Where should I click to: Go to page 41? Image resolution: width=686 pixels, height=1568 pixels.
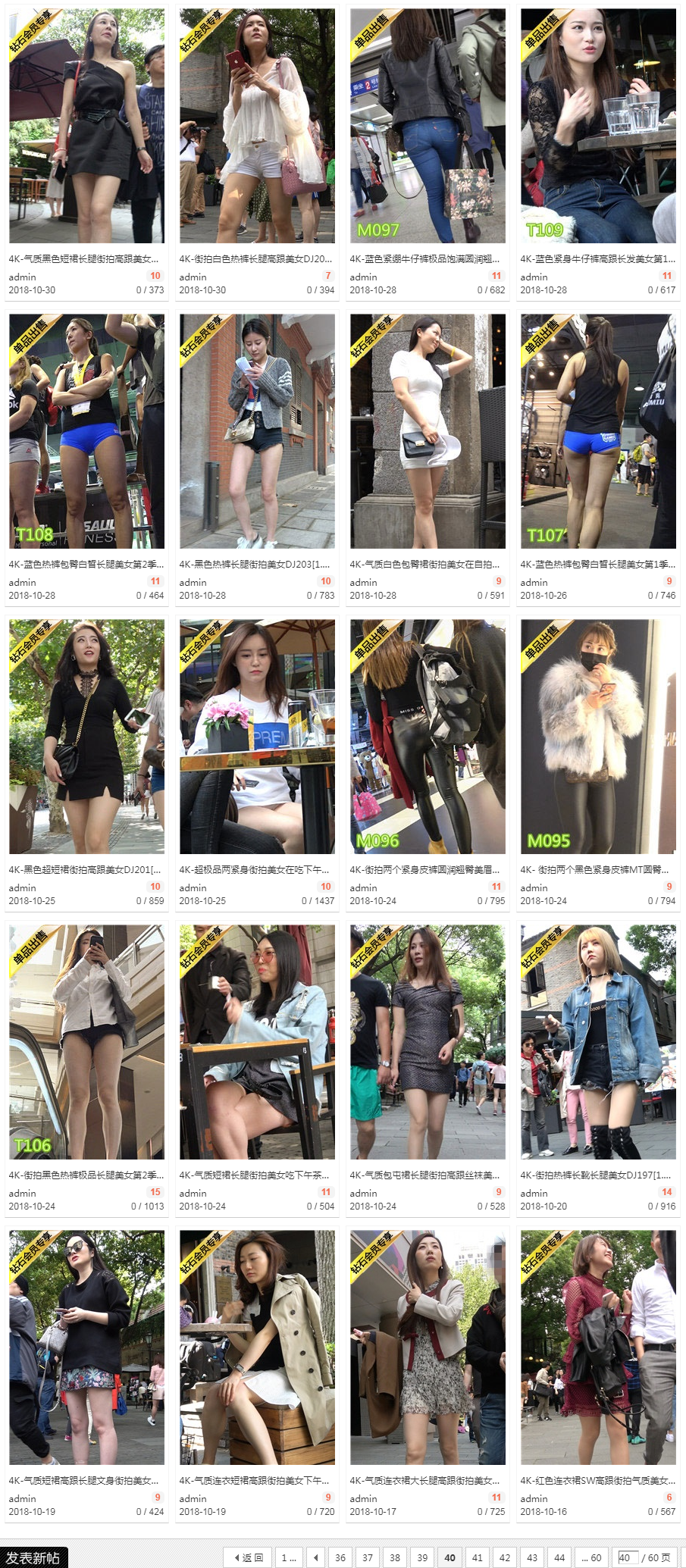coord(477,1557)
